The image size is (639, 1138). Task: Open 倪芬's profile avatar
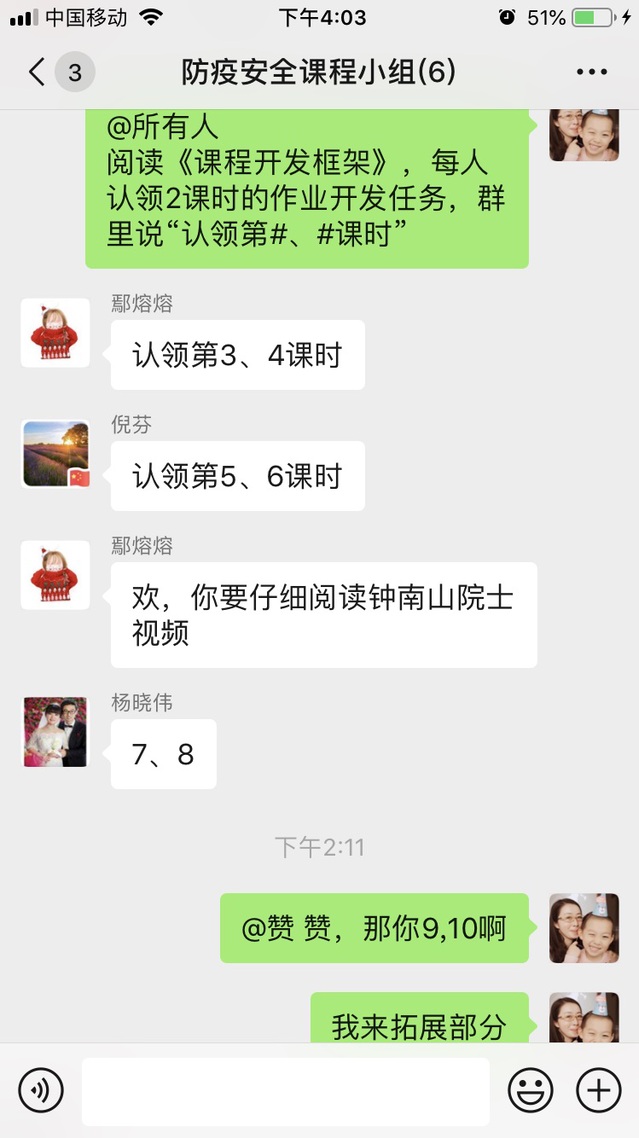pos(56,454)
